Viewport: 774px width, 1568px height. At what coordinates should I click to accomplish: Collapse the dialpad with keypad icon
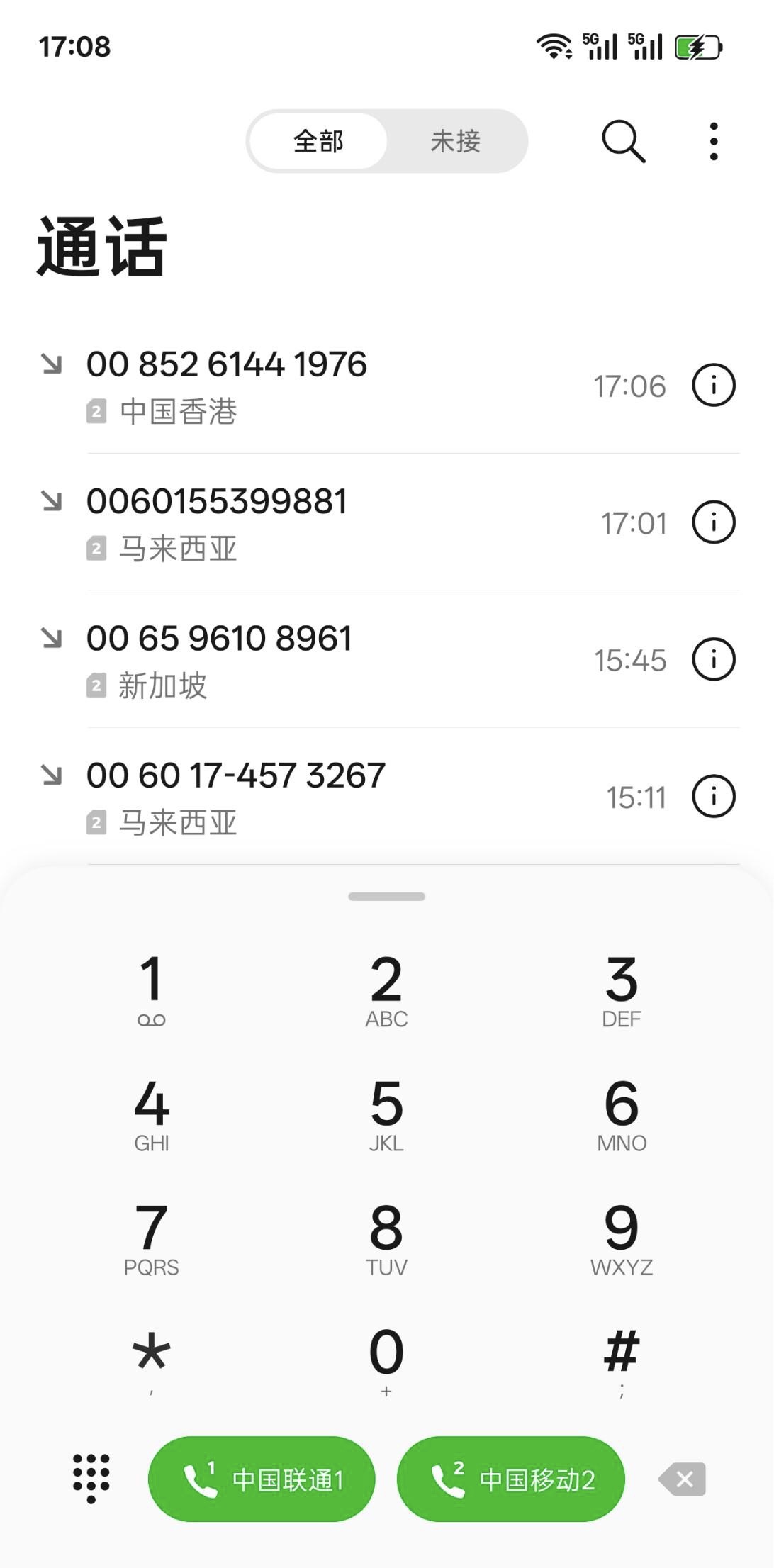pyautogui.click(x=91, y=1479)
